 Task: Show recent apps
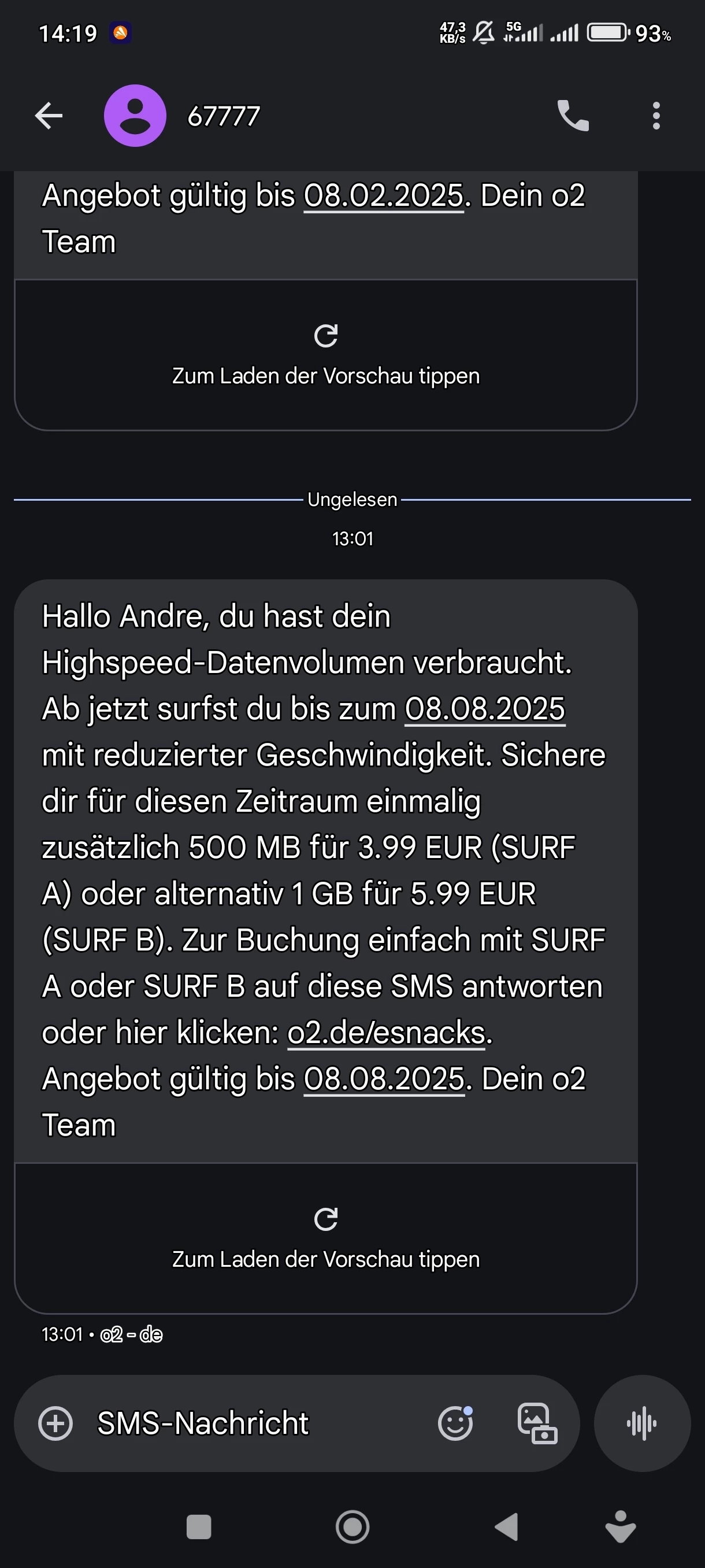(x=199, y=1526)
